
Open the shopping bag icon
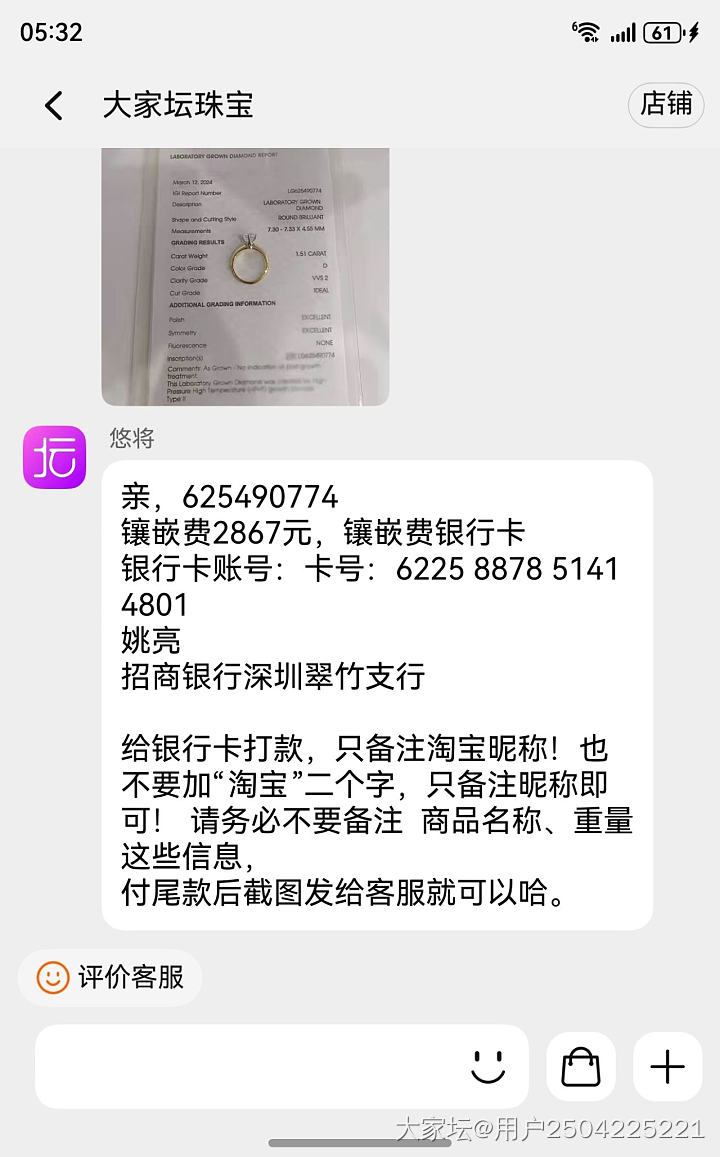(x=580, y=1067)
